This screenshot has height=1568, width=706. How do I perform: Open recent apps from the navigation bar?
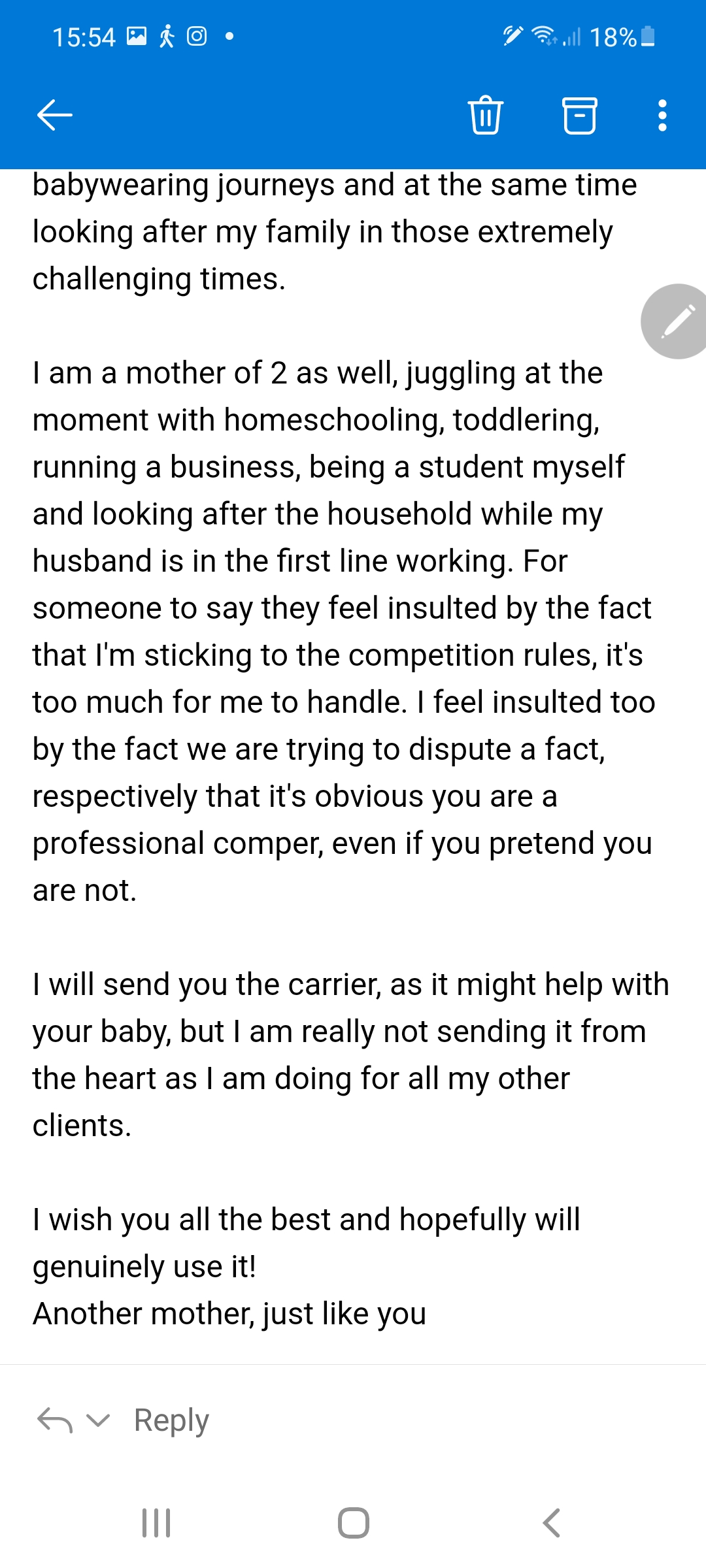coord(156,1522)
